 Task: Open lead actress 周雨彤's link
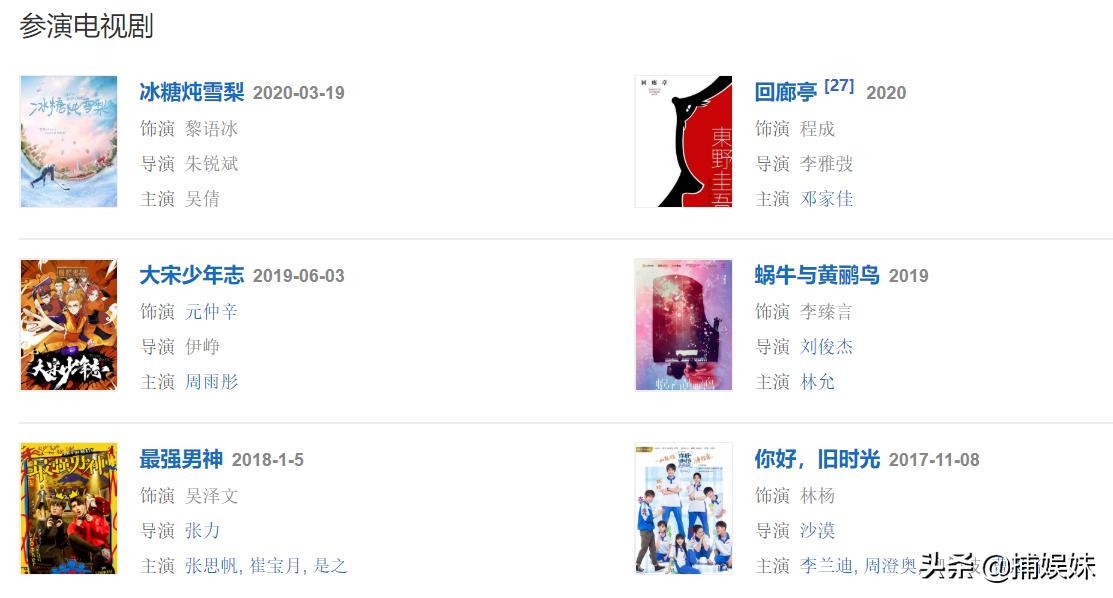tap(211, 381)
